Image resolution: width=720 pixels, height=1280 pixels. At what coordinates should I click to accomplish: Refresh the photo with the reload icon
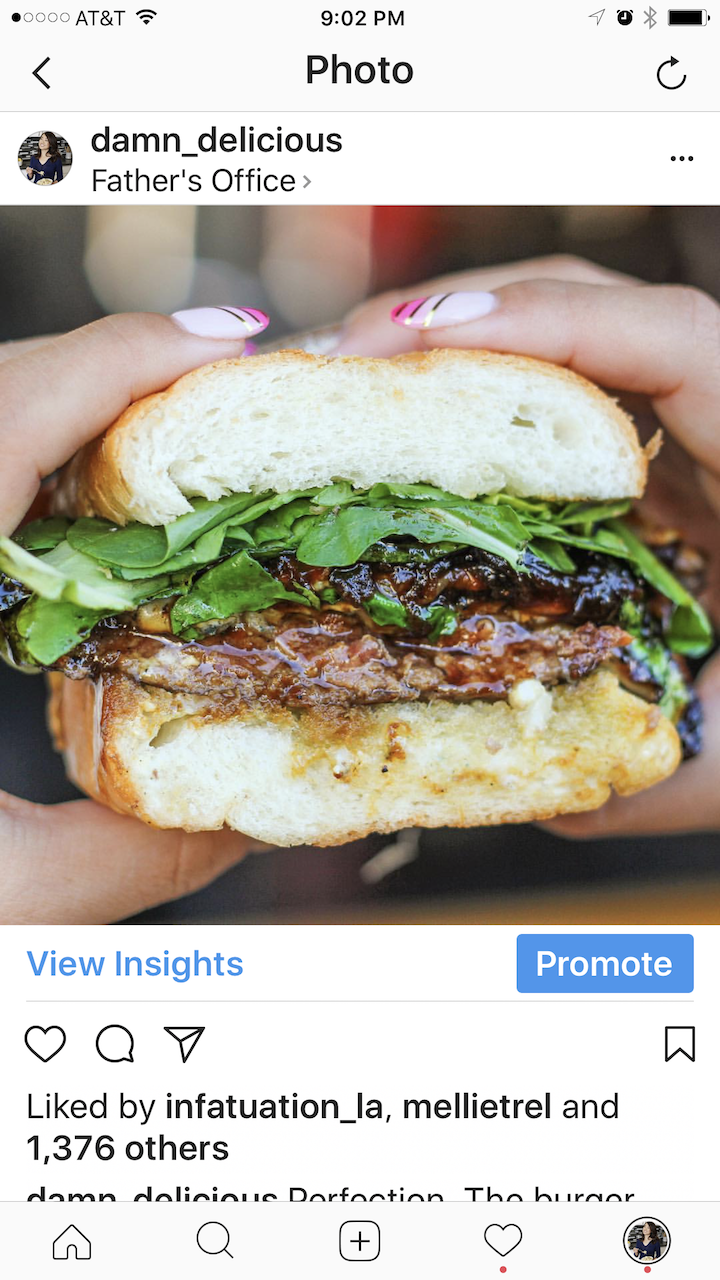point(670,72)
